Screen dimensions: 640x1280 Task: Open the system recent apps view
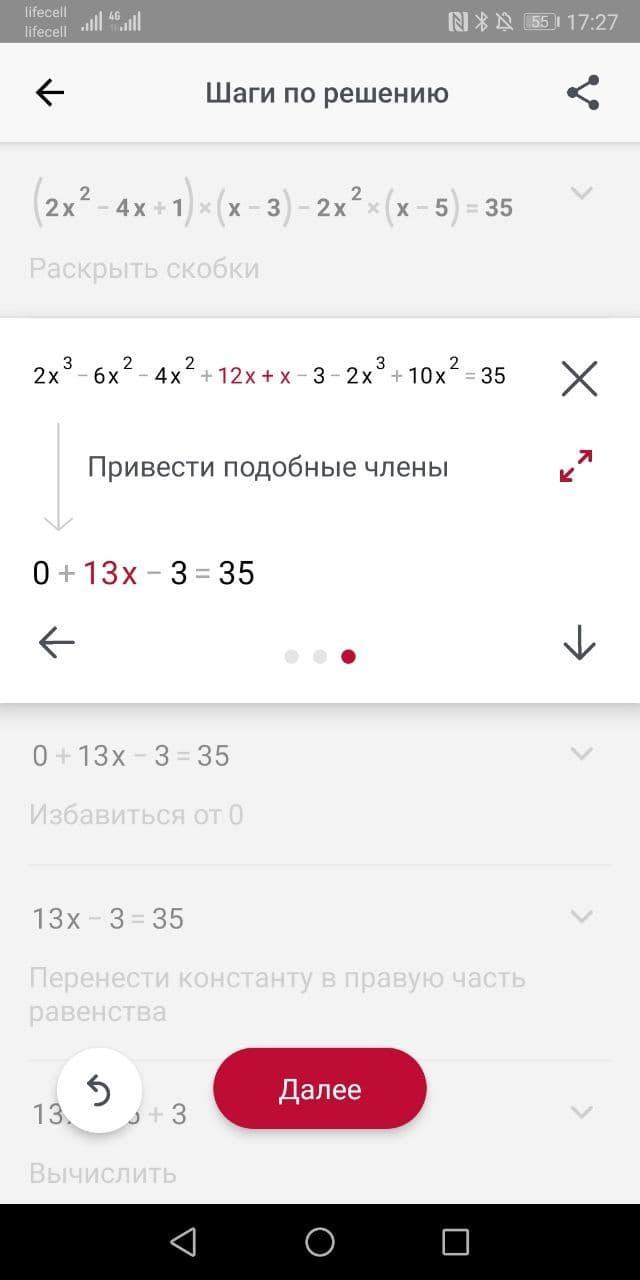pos(455,1242)
